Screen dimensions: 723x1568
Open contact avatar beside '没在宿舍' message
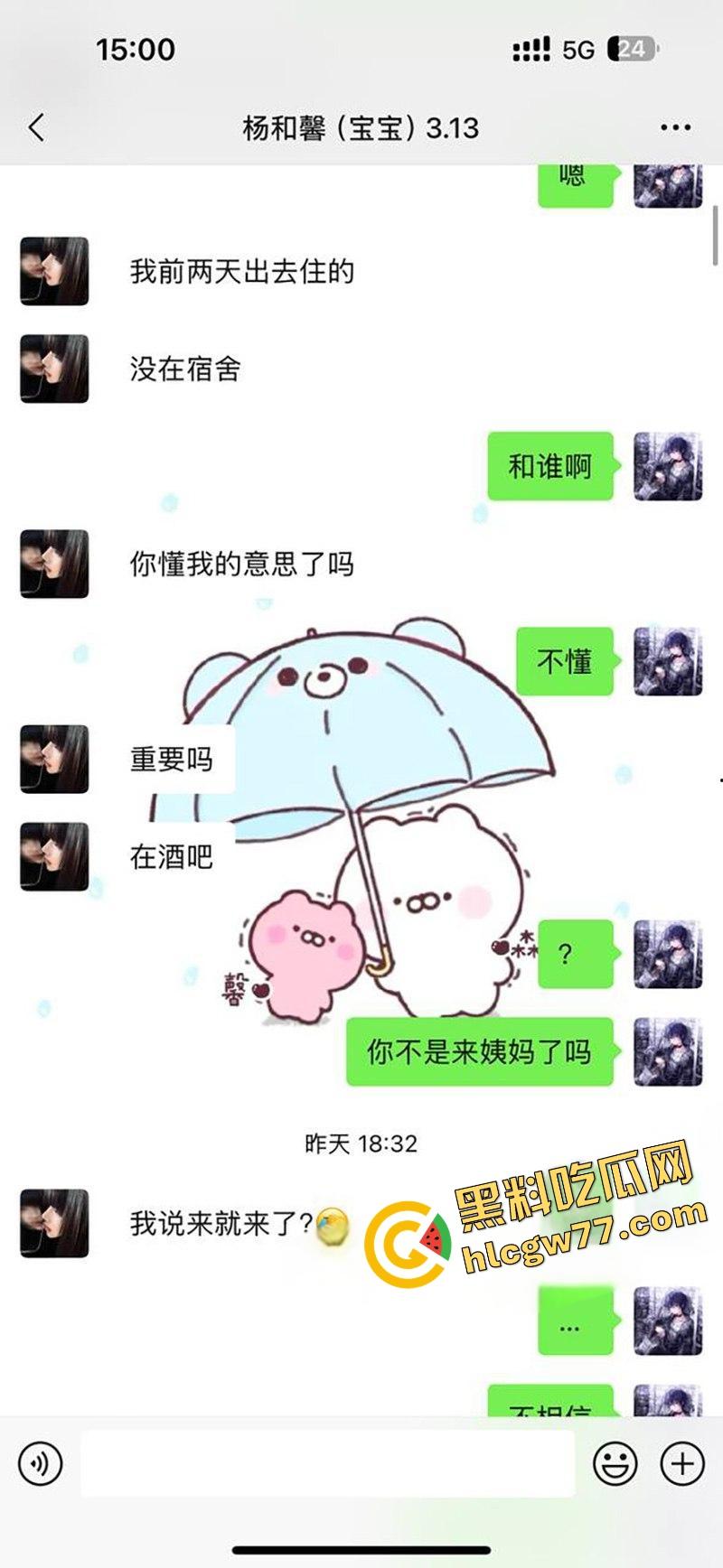tap(54, 369)
